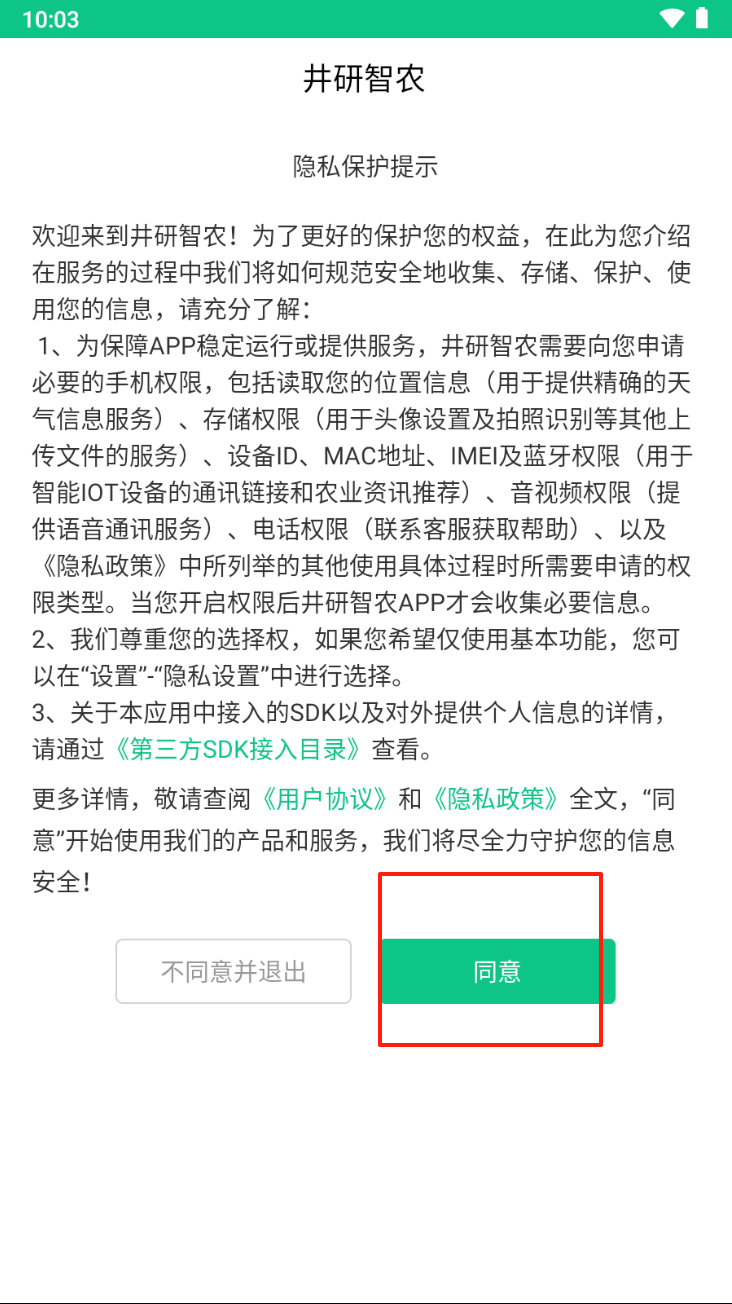The image size is (732, 1304).
Task: View the 《隐私政策》 full text link
Action: (495, 798)
